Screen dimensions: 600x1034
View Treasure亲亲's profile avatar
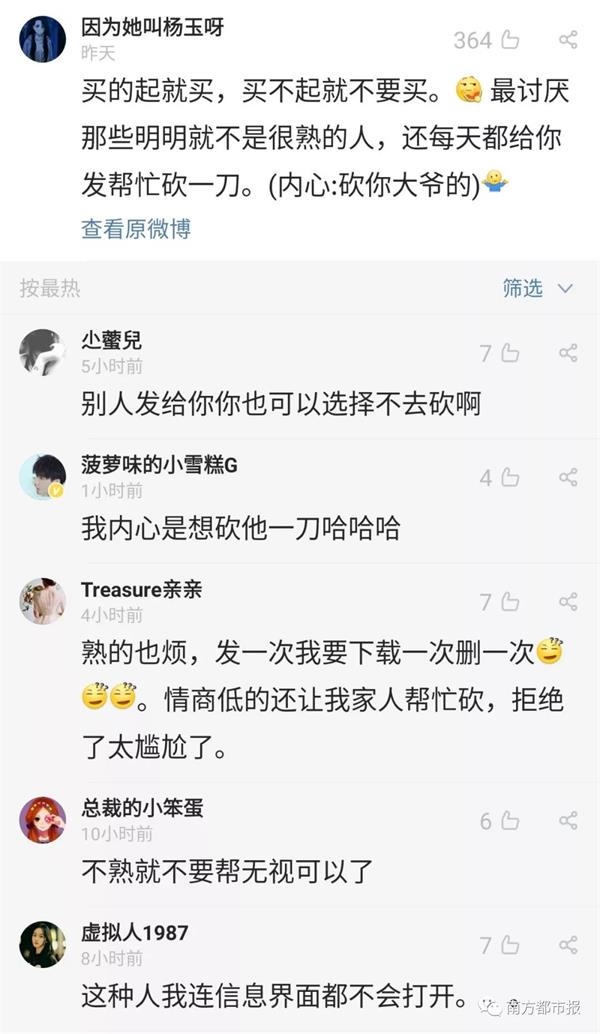point(42,601)
